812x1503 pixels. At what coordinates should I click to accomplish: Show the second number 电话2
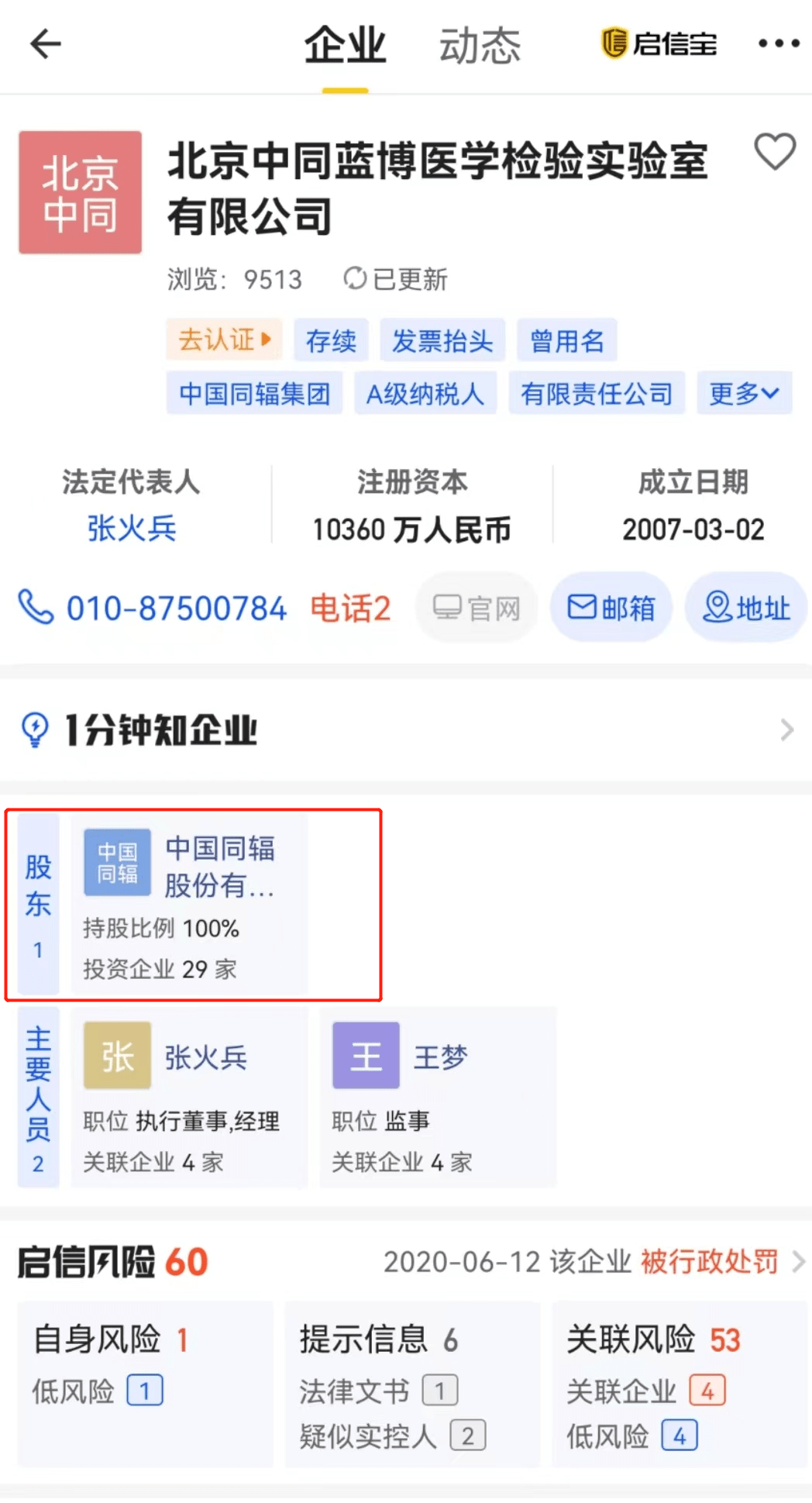tap(350, 608)
